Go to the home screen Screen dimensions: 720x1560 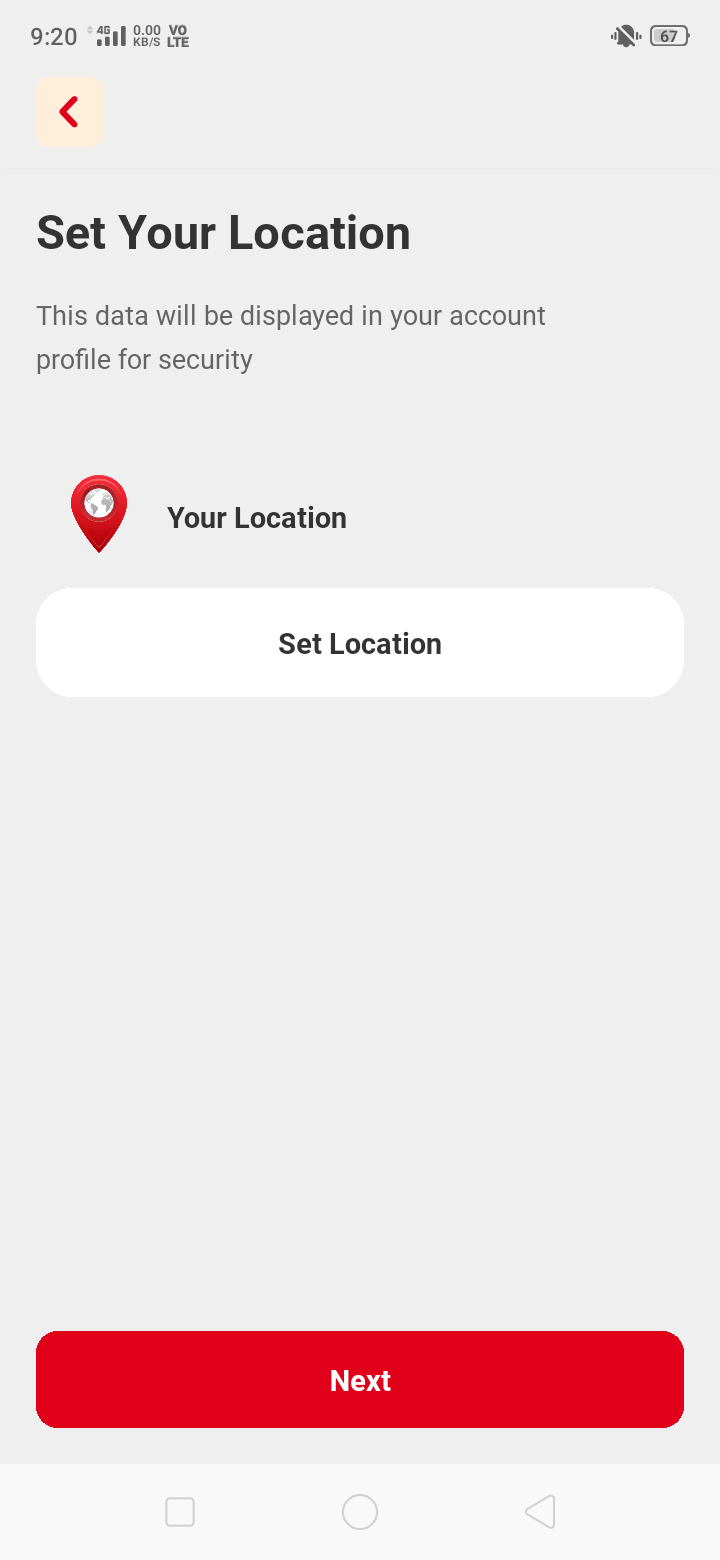[360, 1512]
